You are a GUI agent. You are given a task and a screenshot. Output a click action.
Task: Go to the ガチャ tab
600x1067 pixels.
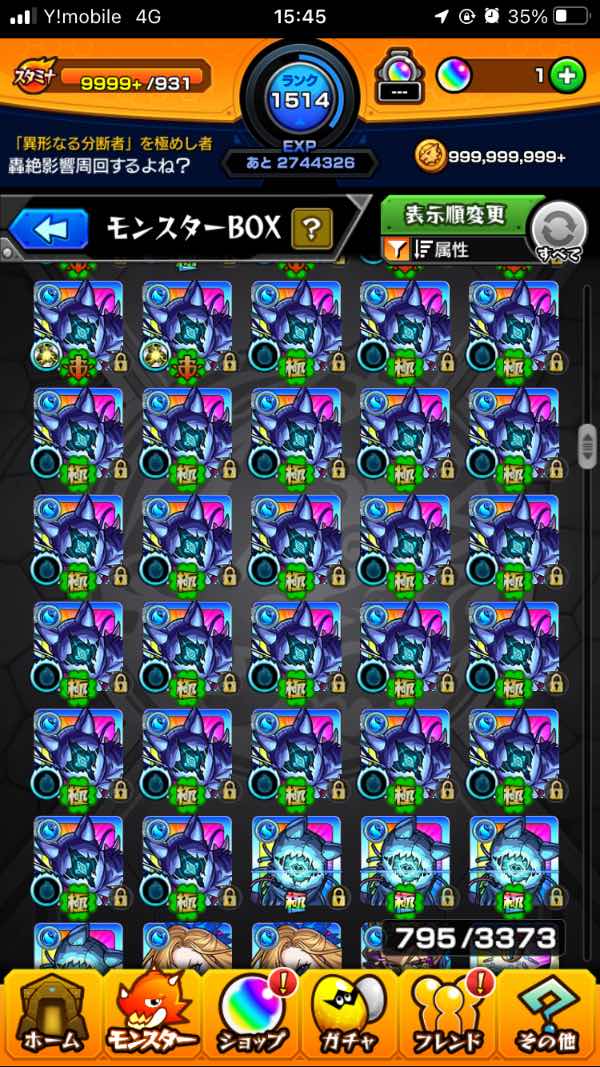click(349, 1015)
